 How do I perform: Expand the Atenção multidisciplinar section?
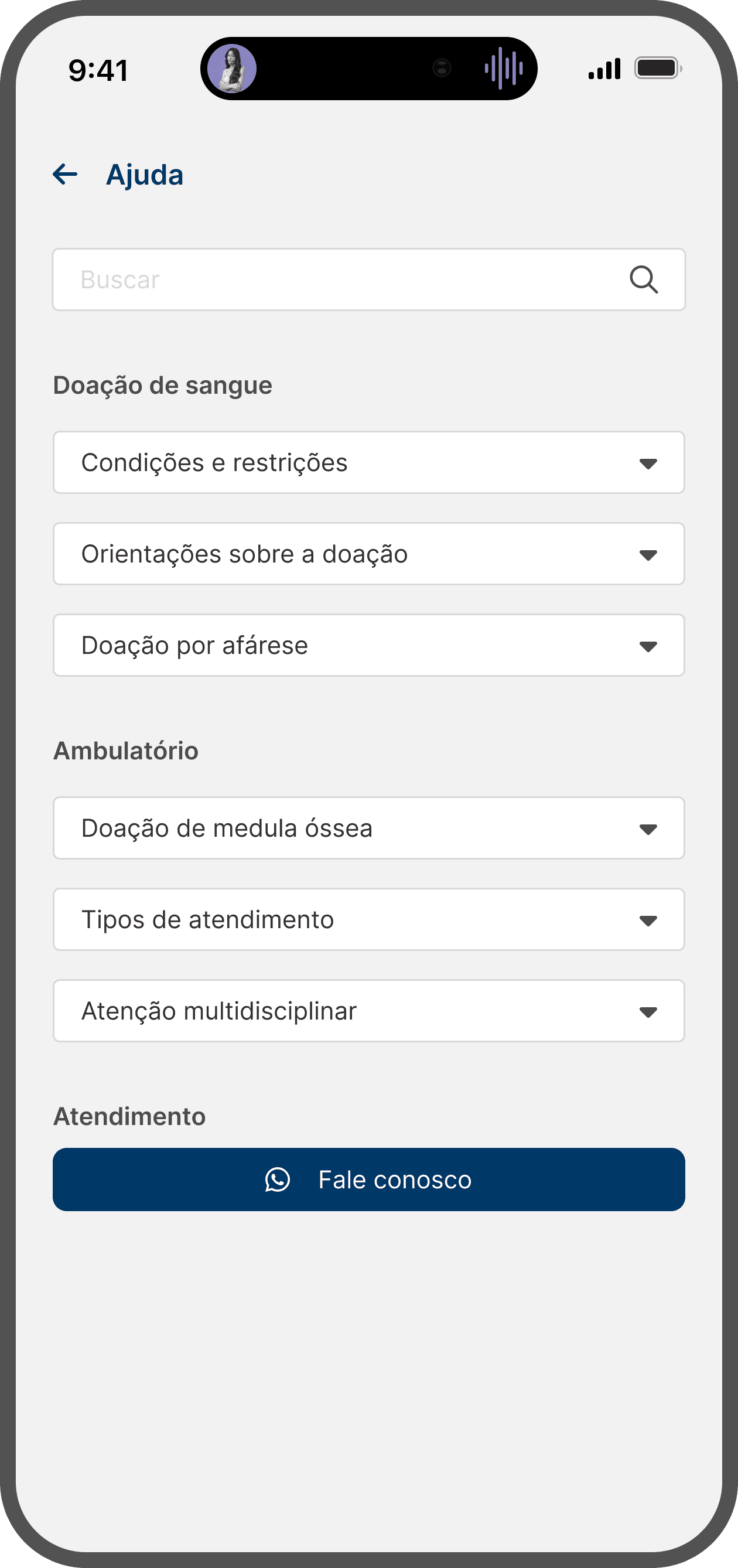[368, 1011]
